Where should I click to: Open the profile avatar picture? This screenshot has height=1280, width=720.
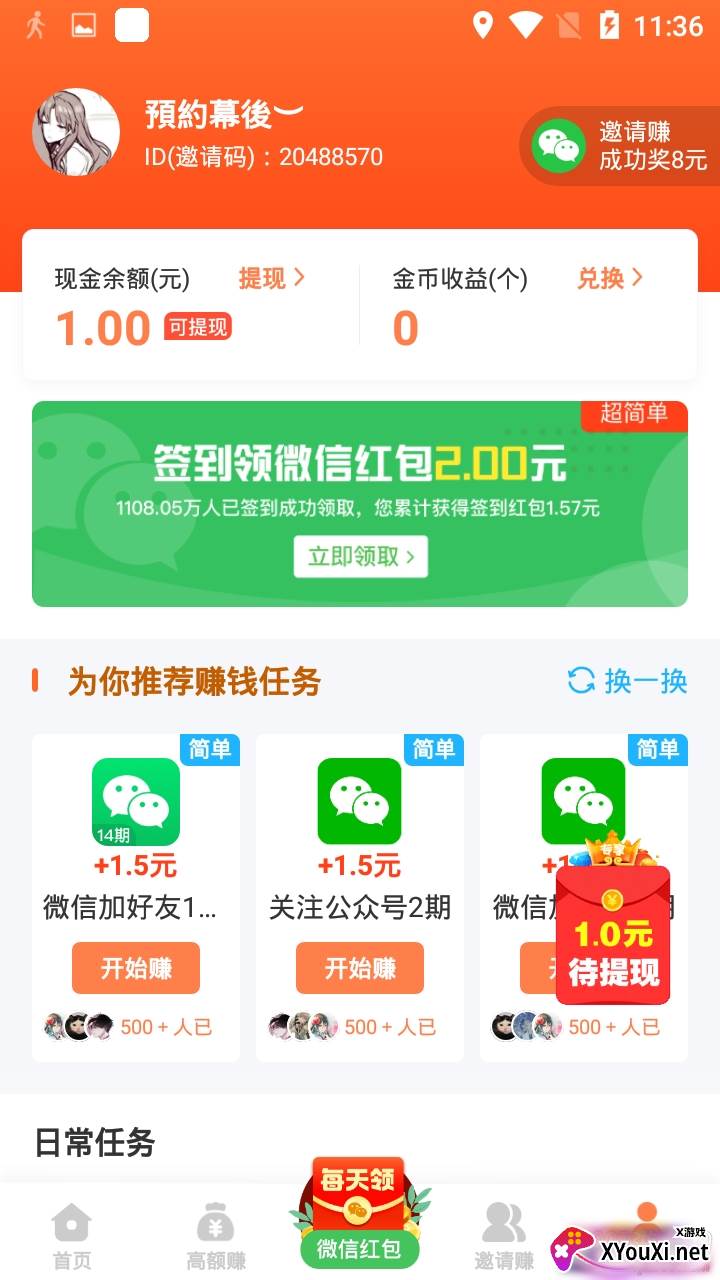76,132
